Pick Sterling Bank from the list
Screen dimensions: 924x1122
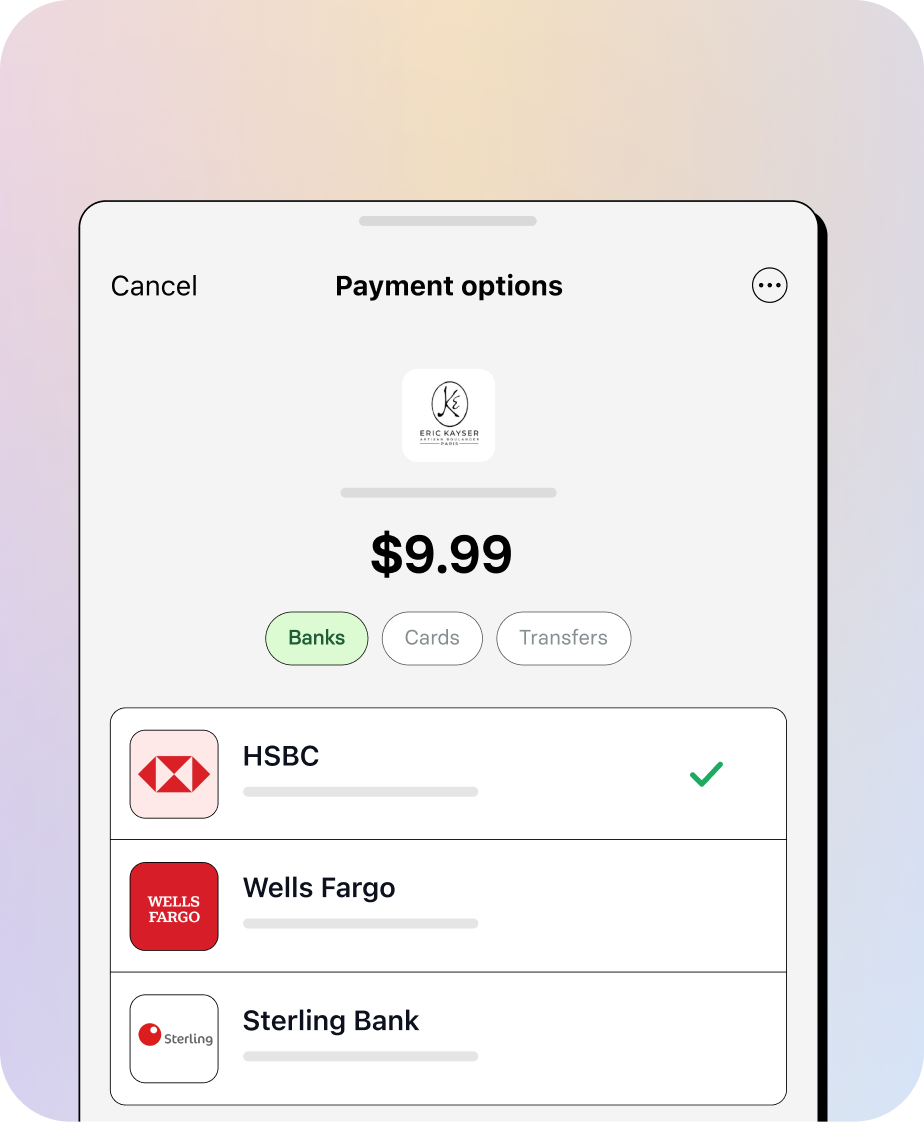448,1038
